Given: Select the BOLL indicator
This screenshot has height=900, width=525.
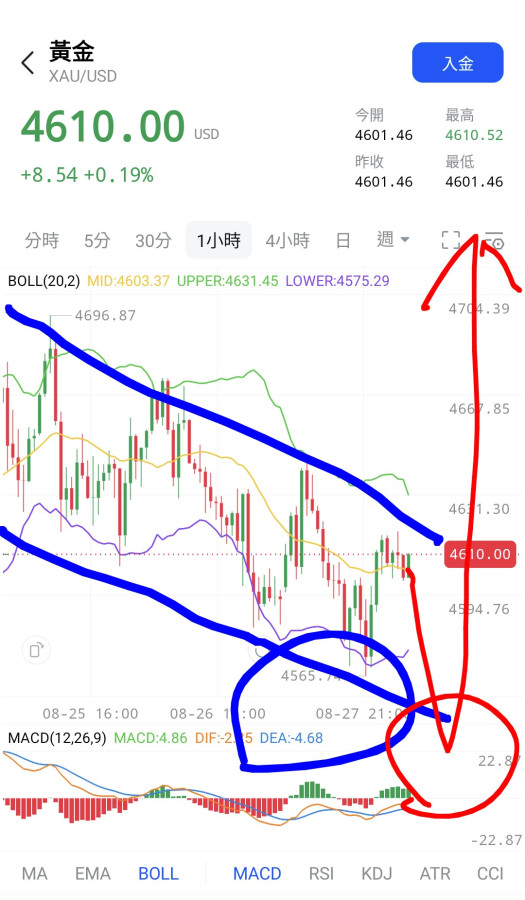Looking at the screenshot, I should click(x=158, y=874).
